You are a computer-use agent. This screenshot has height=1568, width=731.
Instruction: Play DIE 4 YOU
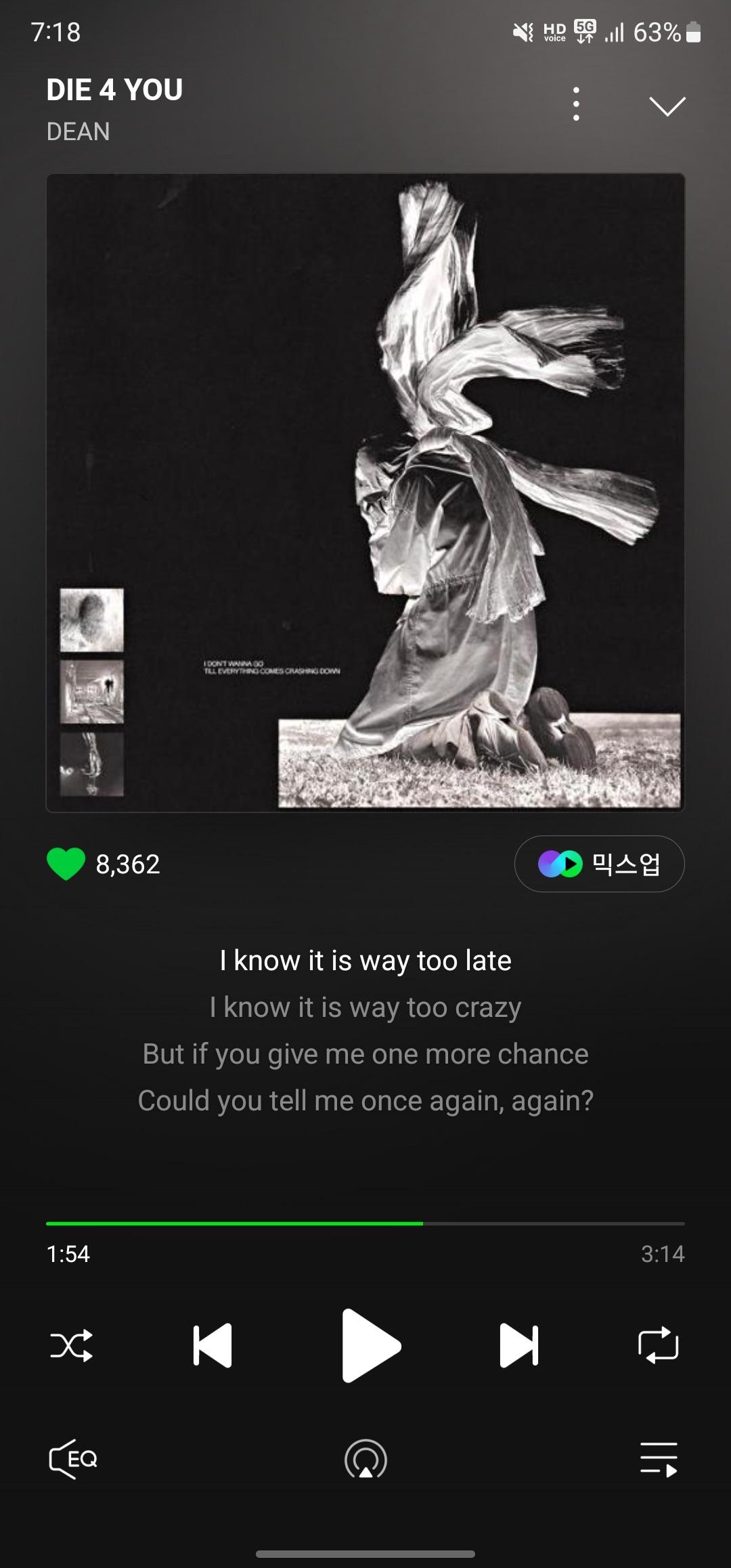pos(370,1345)
